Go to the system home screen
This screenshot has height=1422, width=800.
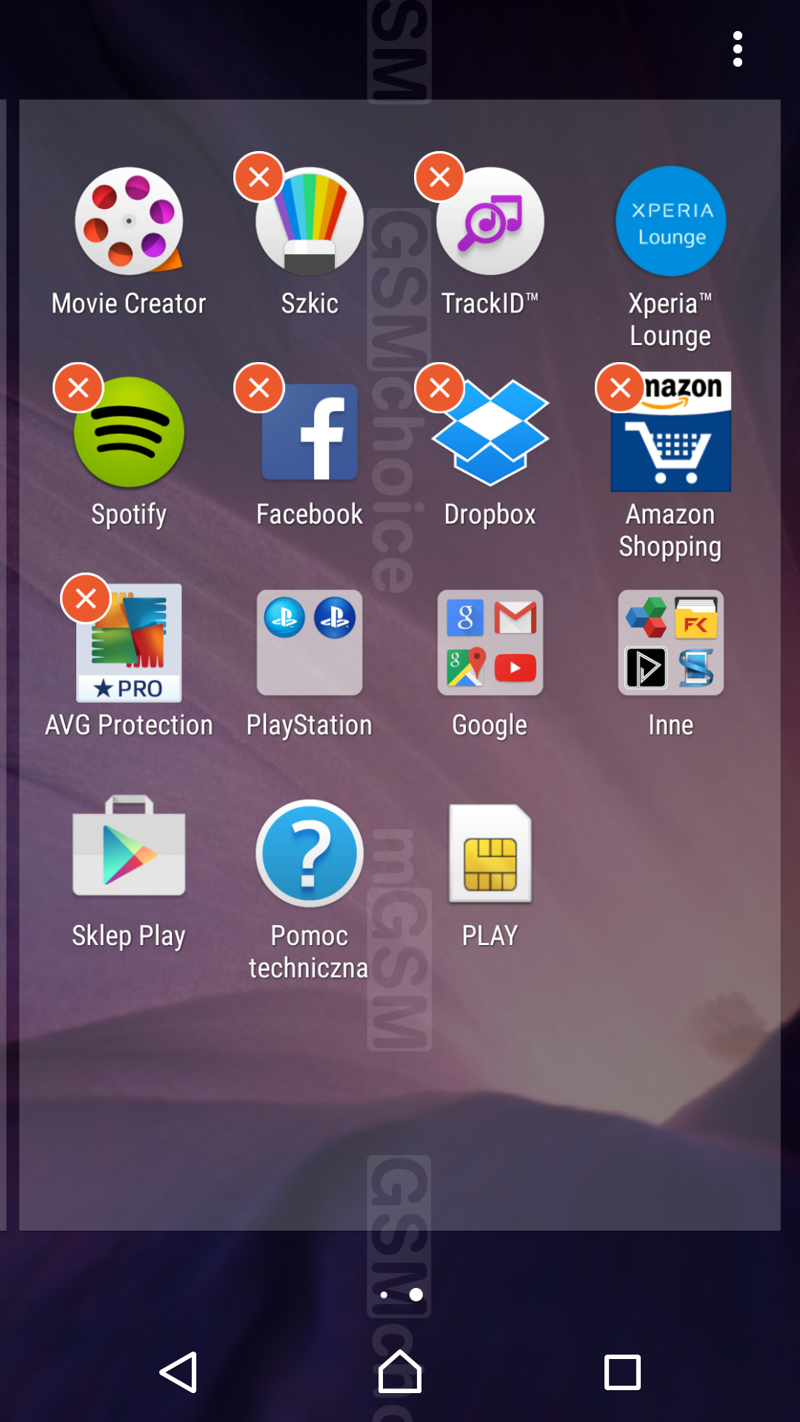(400, 1372)
